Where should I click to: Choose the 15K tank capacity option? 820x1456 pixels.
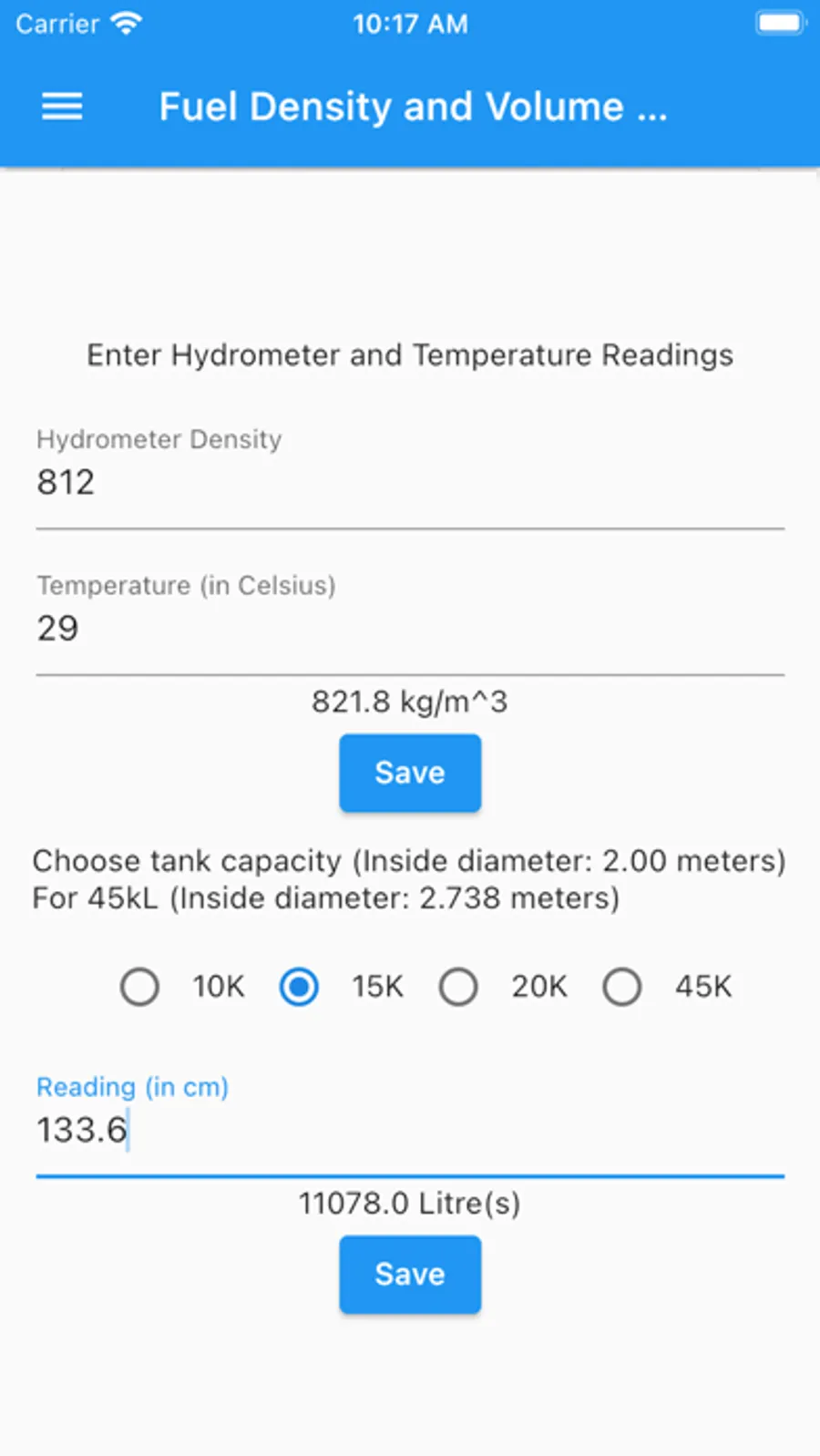coord(299,987)
